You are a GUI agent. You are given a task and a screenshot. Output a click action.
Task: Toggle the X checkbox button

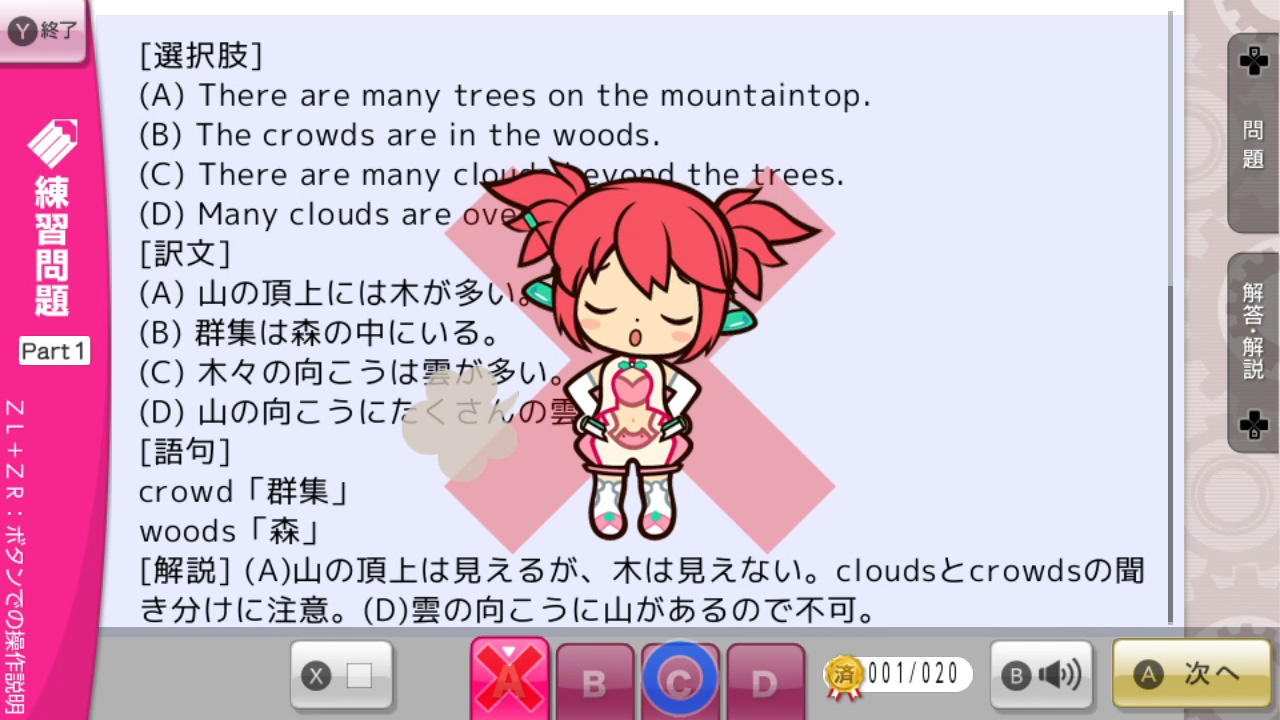[340, 677]
